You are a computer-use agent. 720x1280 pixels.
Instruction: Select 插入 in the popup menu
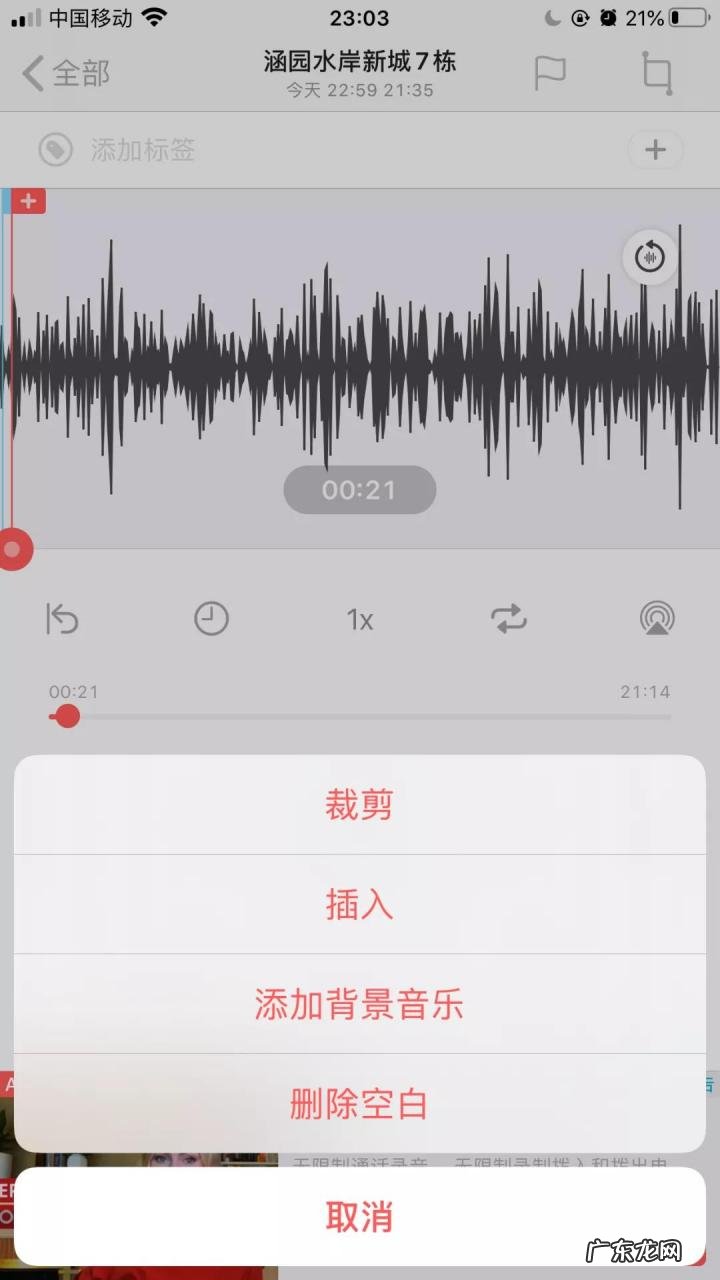pyautogui.click(x=359, y=903)
